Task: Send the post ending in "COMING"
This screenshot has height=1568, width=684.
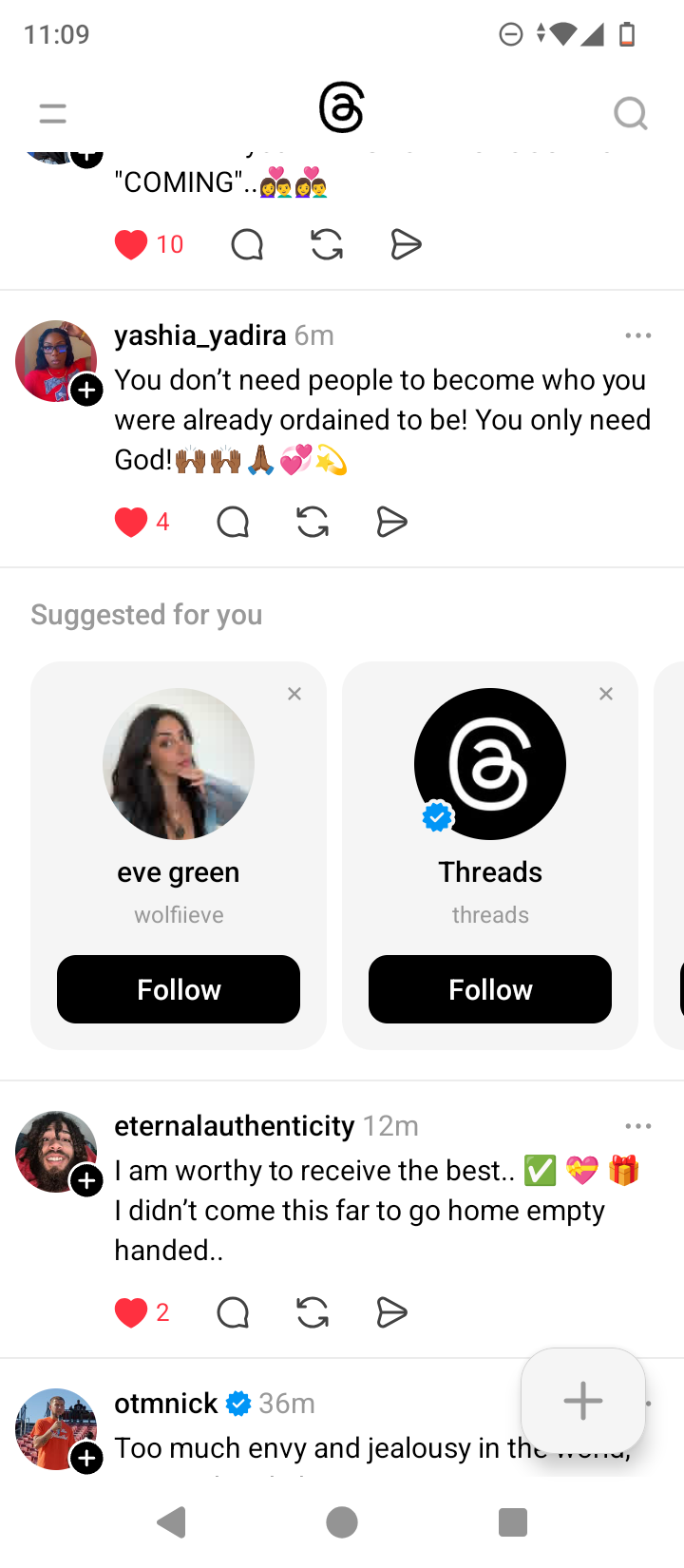Action: (x=406, y=244)
